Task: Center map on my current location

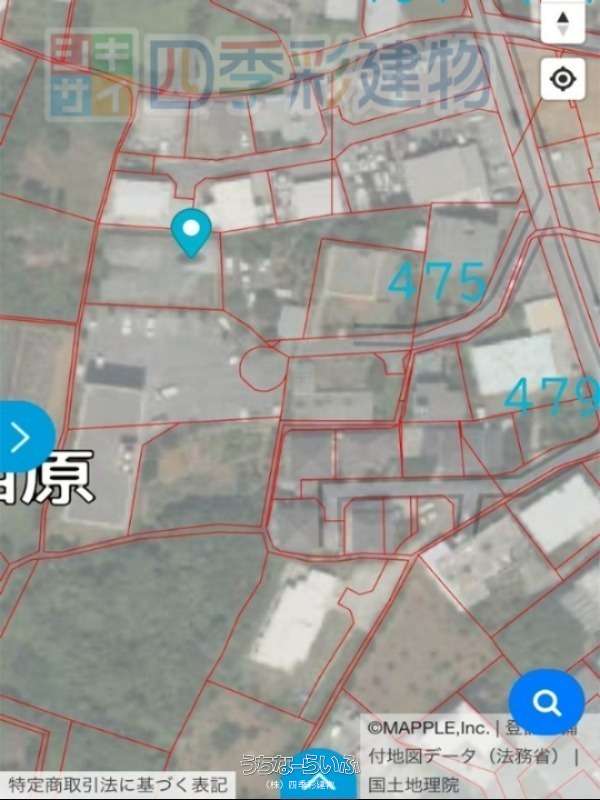Action: 562,79
